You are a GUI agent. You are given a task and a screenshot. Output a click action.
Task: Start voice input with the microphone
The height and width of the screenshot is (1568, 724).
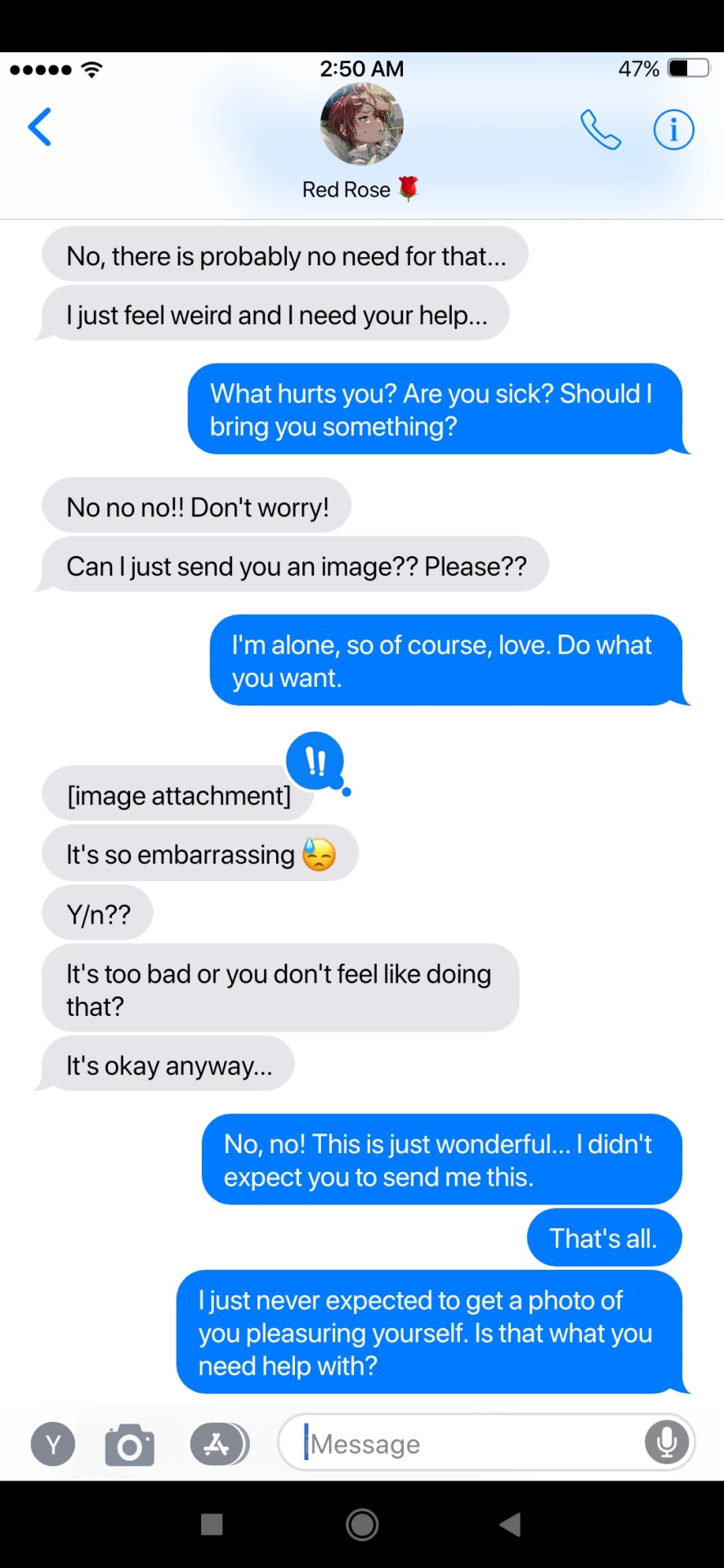[667, 1443]
